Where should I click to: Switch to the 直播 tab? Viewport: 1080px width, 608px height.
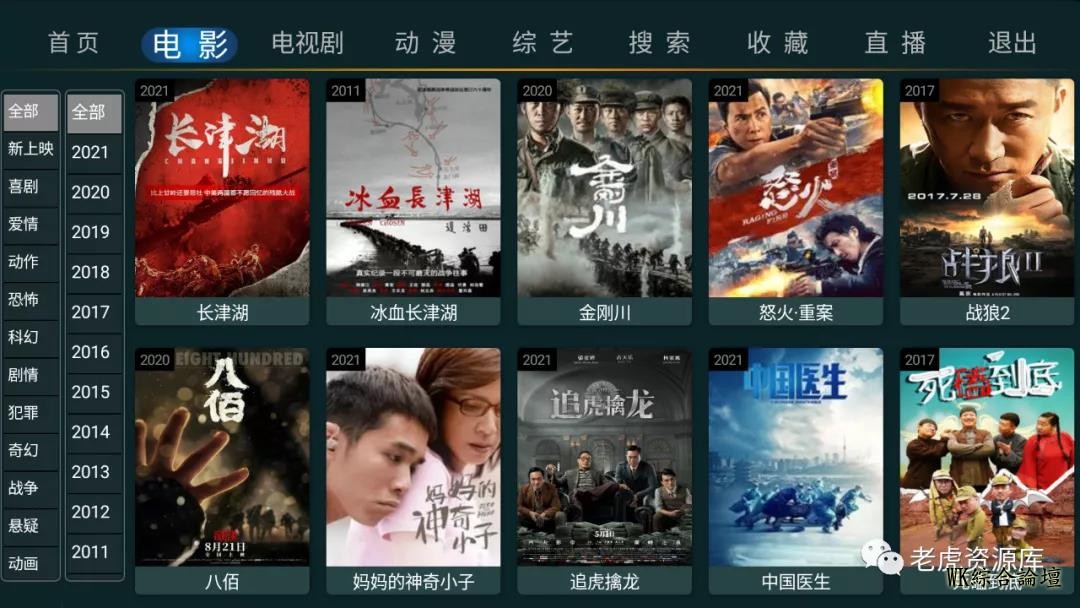coord(895,43)
